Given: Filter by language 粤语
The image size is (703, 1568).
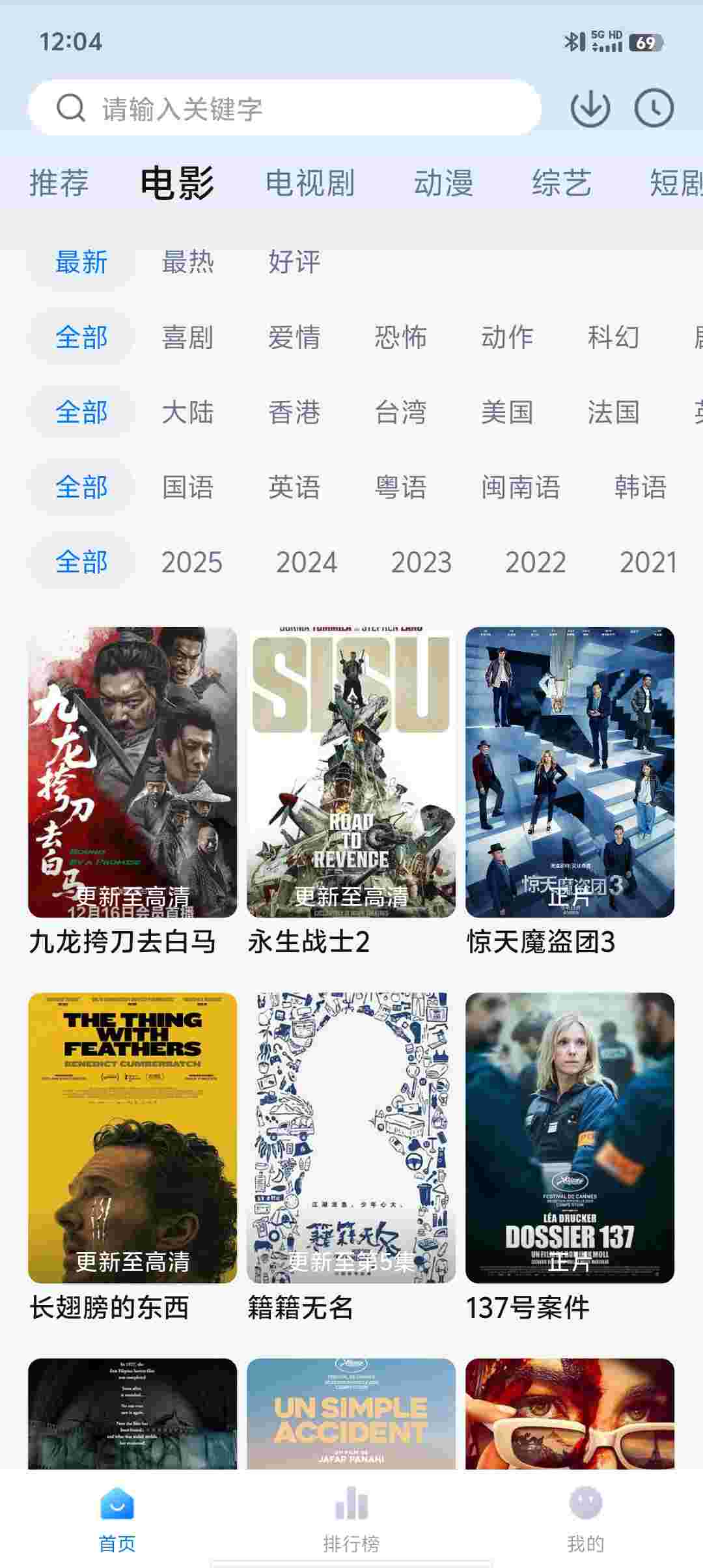Looking at the screenshot, I should tap(400, 487).
